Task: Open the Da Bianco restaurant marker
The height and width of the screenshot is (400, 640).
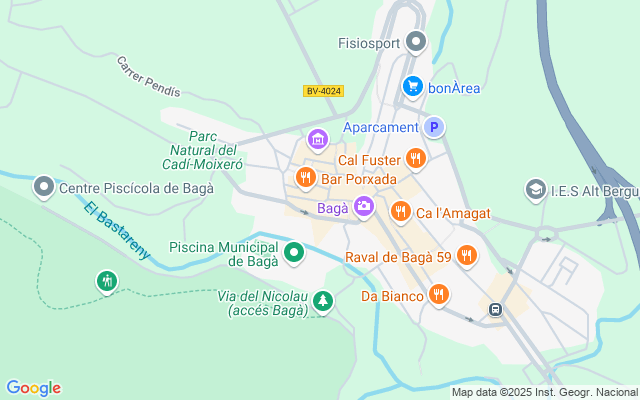Action: click(x=438, y=294)
